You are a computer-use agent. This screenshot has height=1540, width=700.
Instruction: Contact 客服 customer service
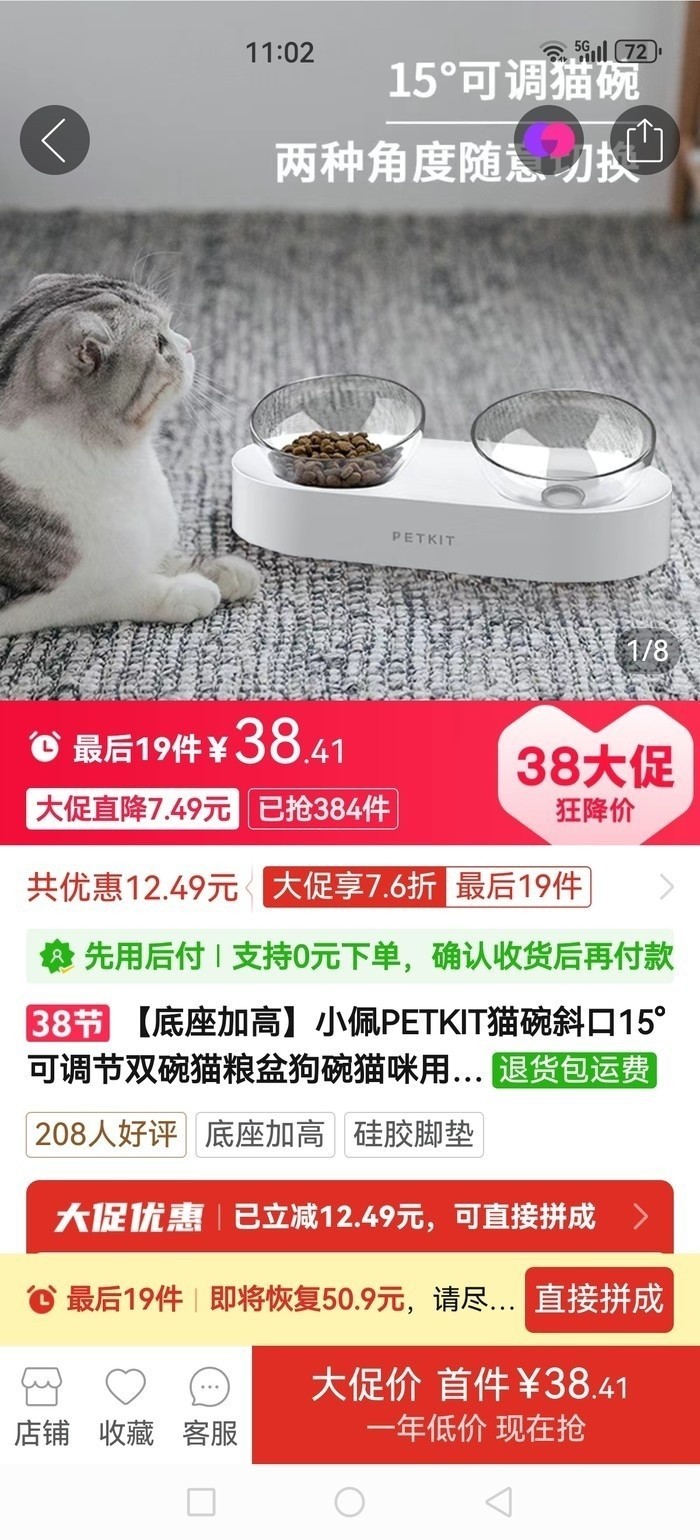coord(210,1407)
